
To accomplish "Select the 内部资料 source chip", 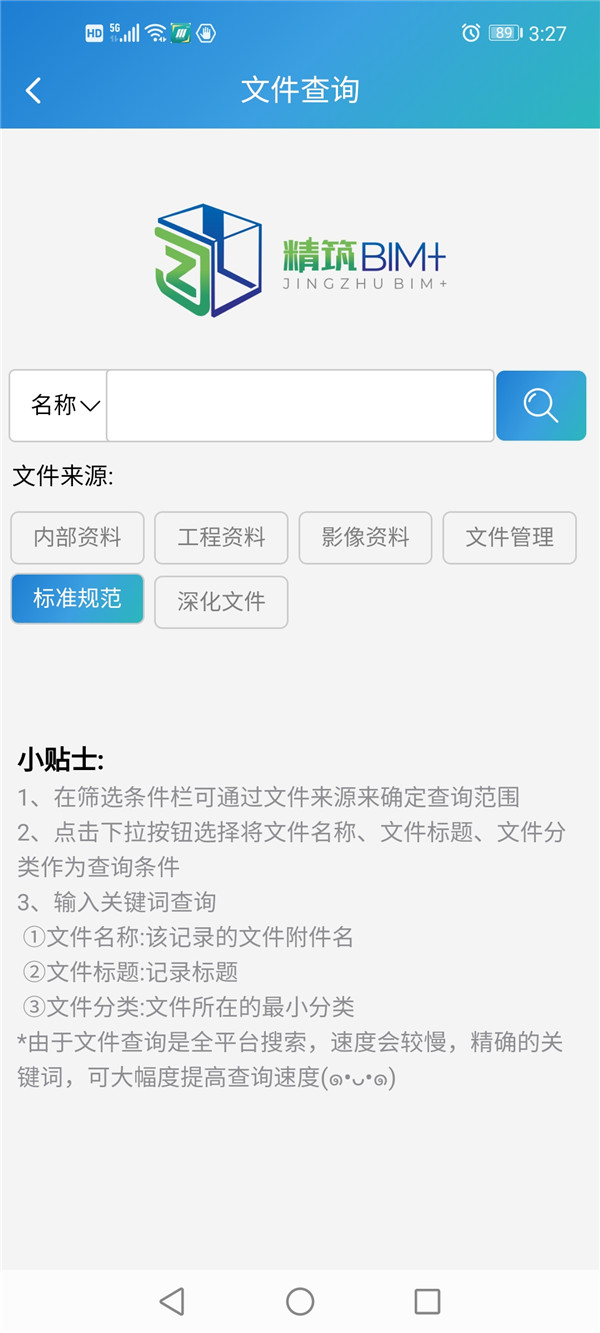I will click(77, 537).
